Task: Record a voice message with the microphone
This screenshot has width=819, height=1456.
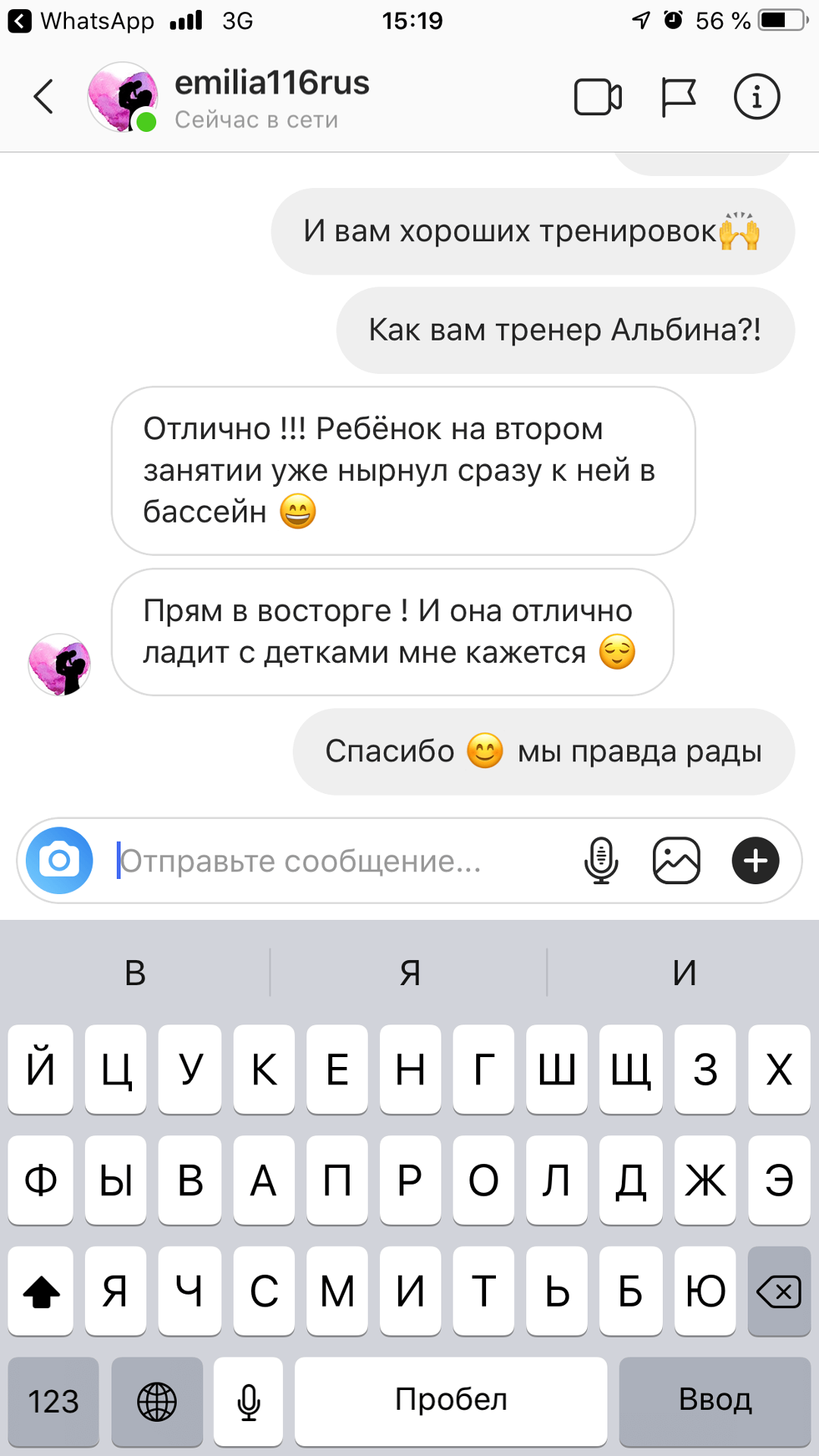Action: (x=601, y=861)
